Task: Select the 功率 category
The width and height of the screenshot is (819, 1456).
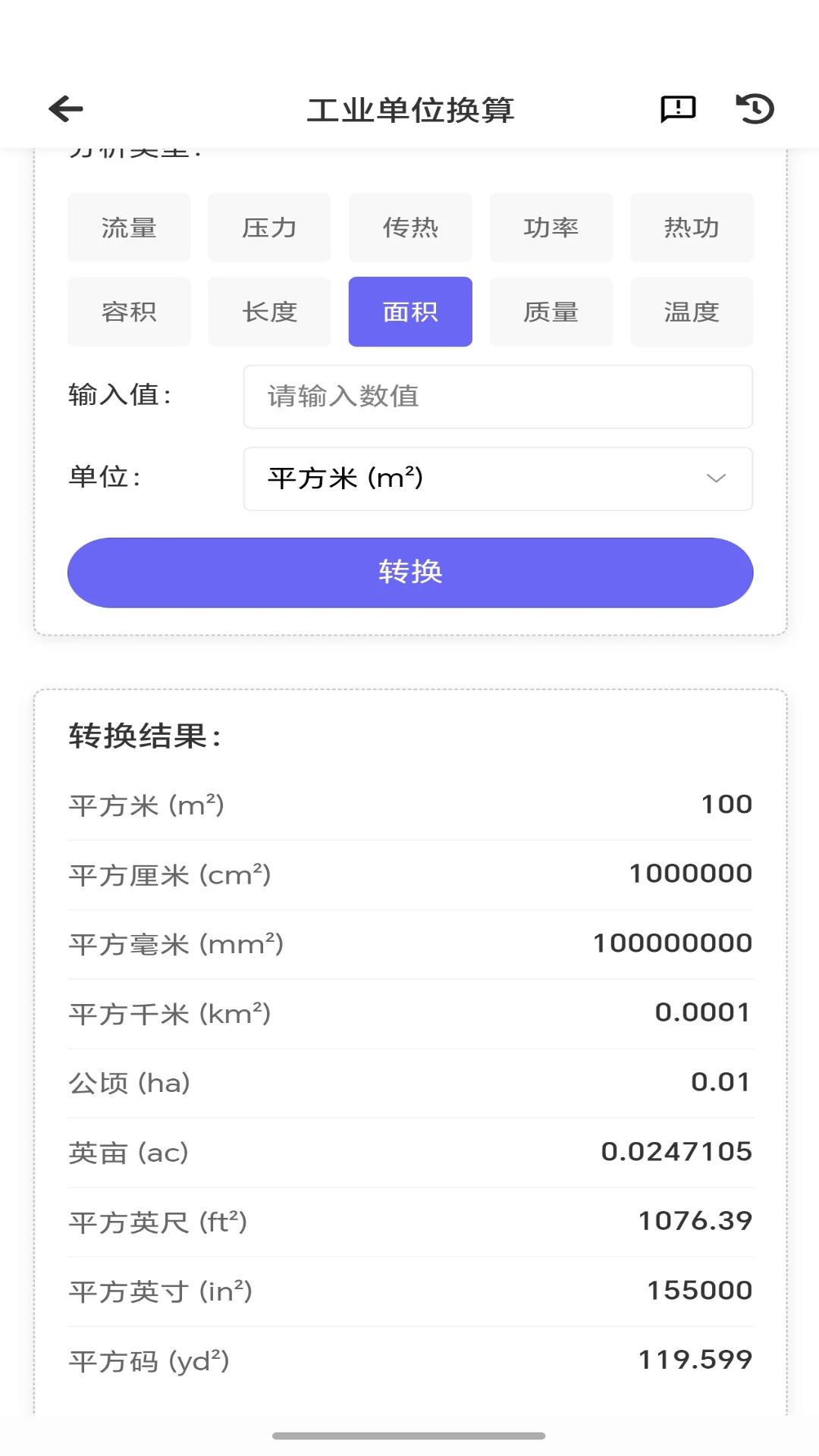Action: coord(551,227)
